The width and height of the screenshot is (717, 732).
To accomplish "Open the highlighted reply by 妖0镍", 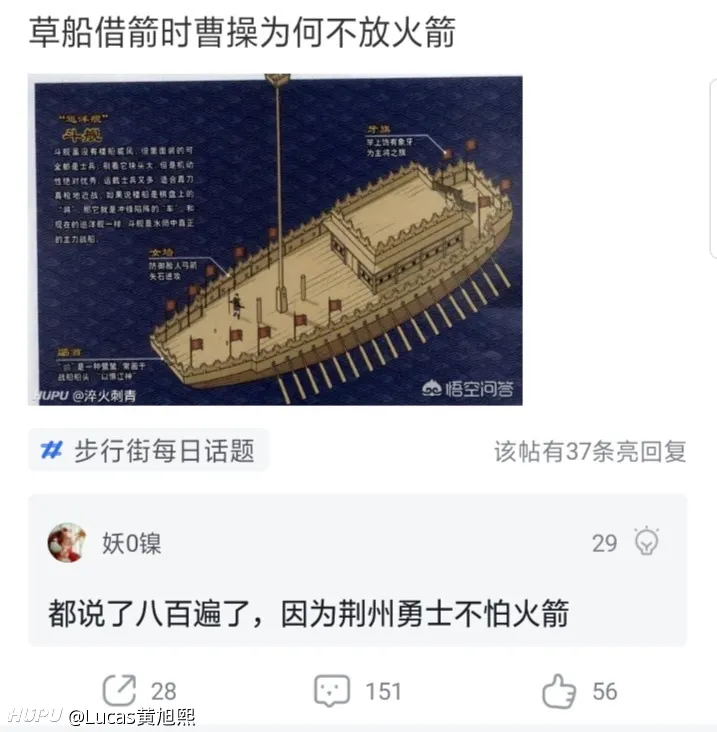I will coord(322,611).
